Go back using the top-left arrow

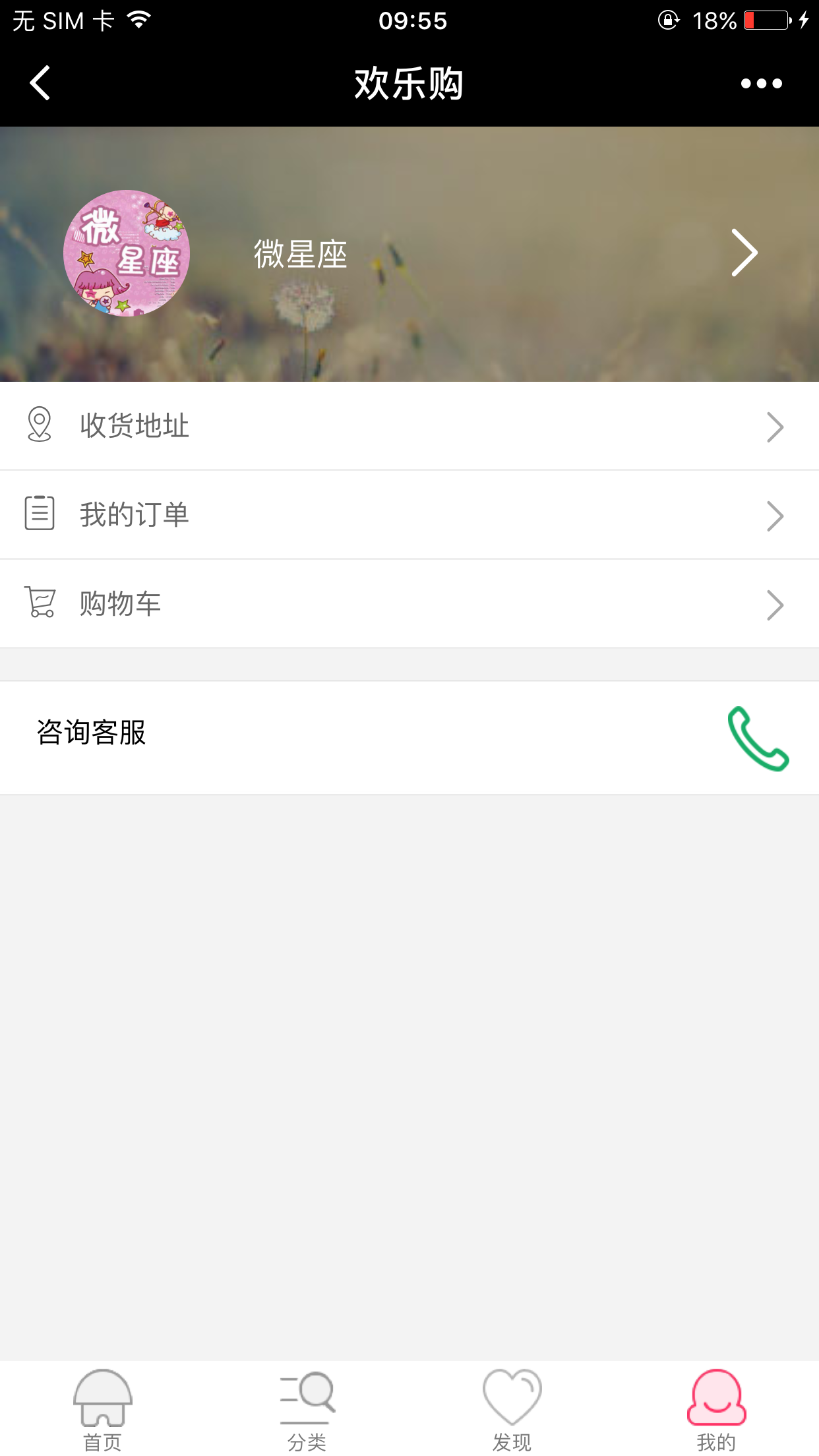click(x=40, y=83)
